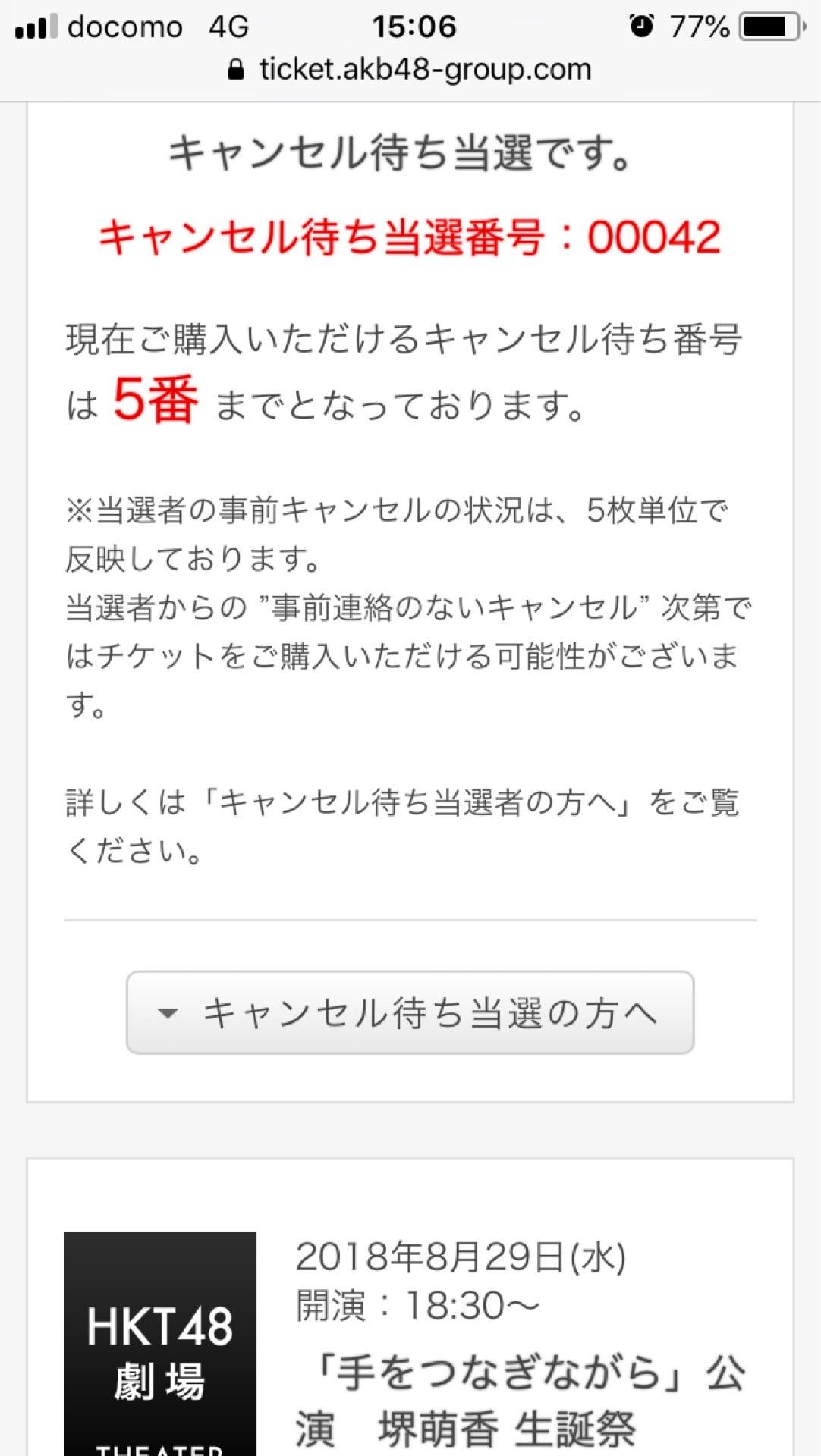Tap the docomo carrier label

[x=124, y=25]
